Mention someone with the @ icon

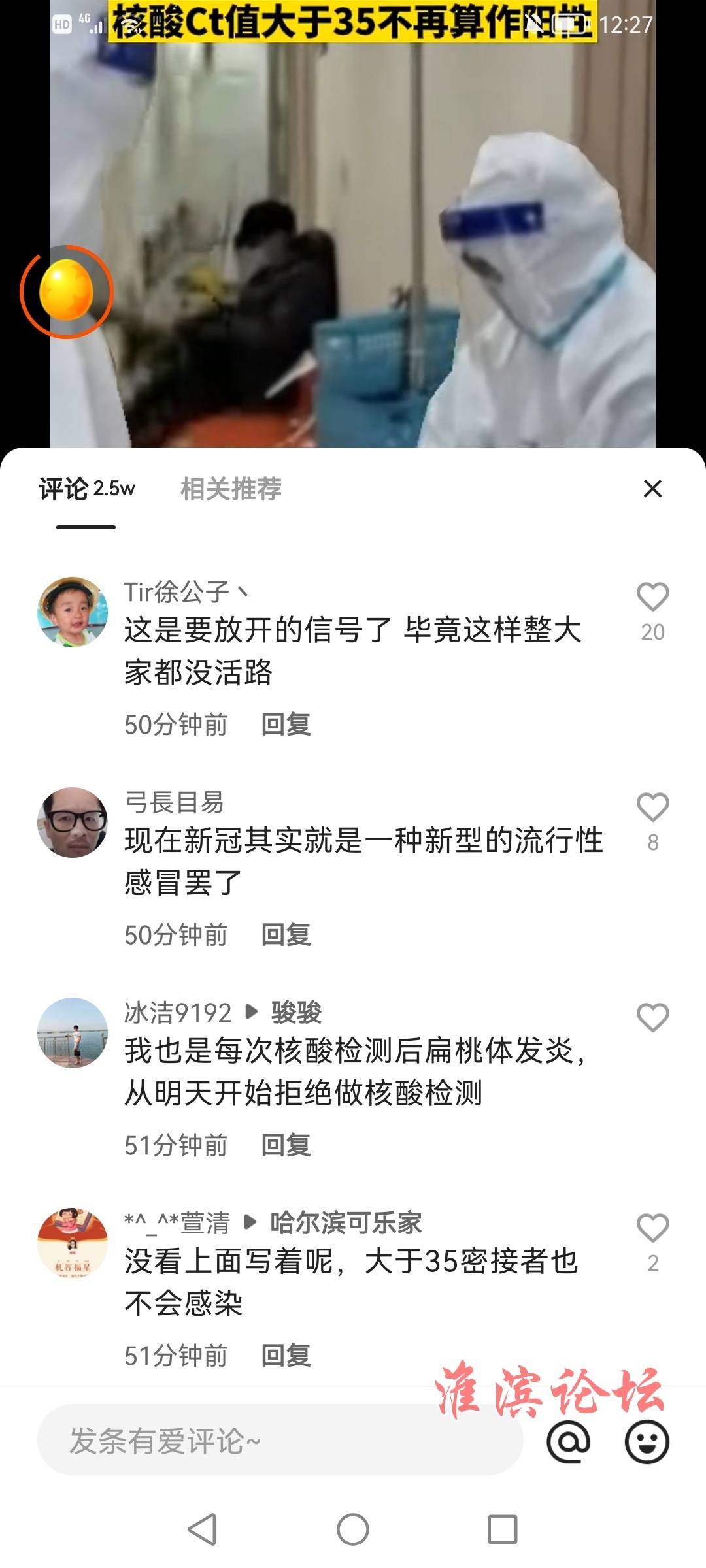point(569,1442)
